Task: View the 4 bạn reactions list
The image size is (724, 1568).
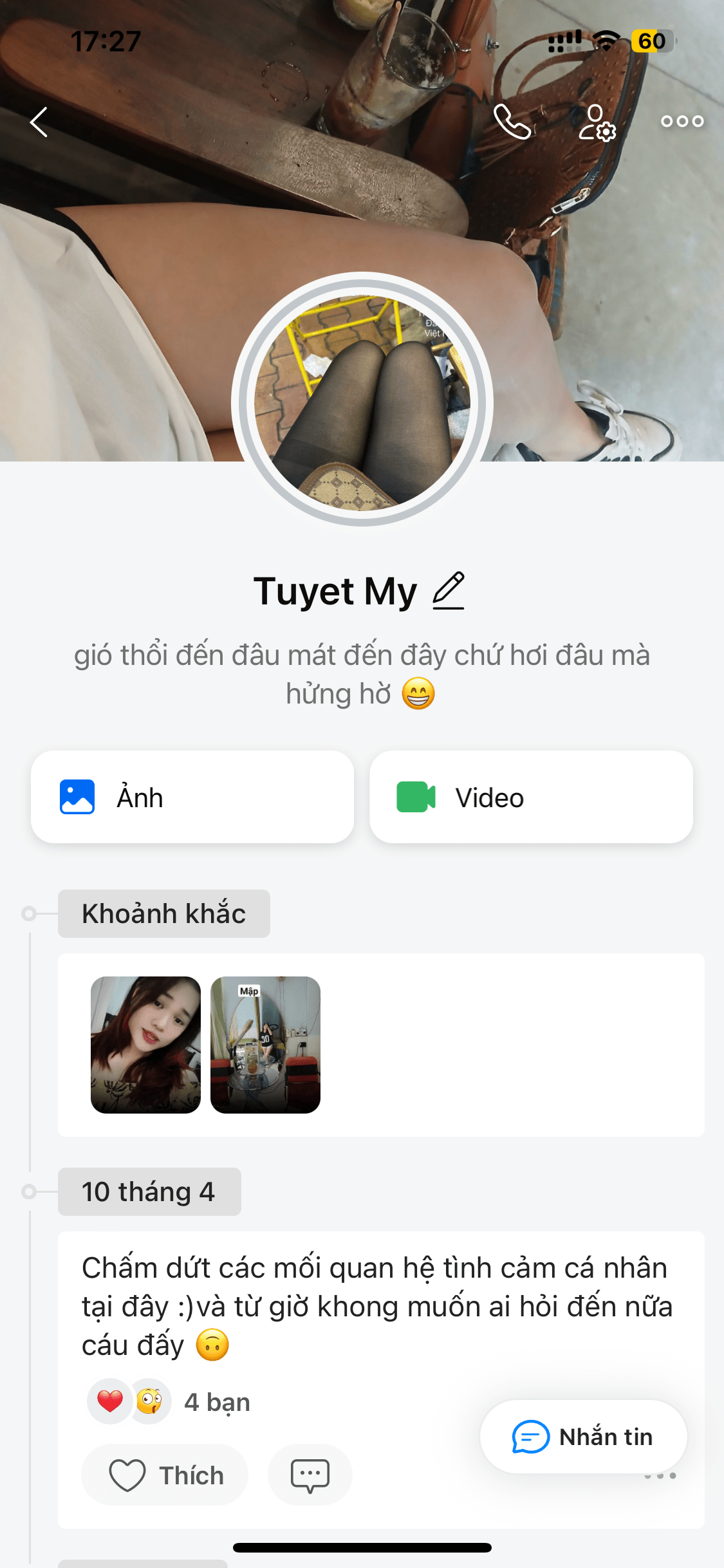Action: coord(216,1402)
